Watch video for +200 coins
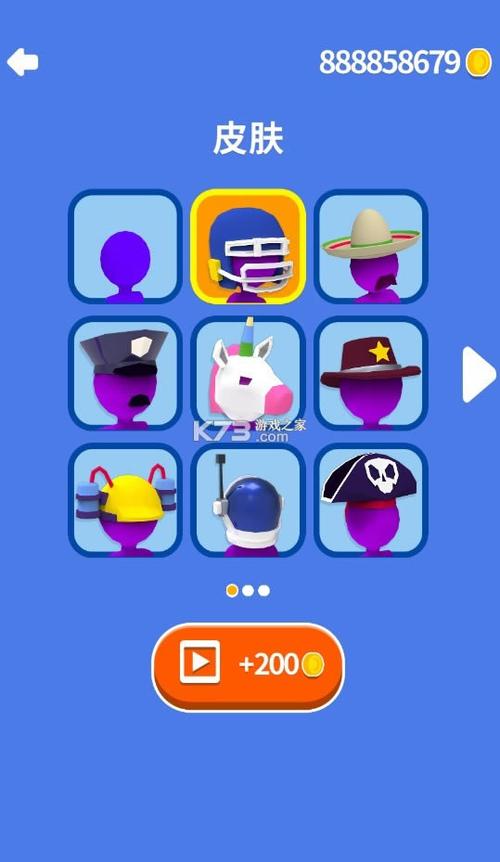 [248, 667]
